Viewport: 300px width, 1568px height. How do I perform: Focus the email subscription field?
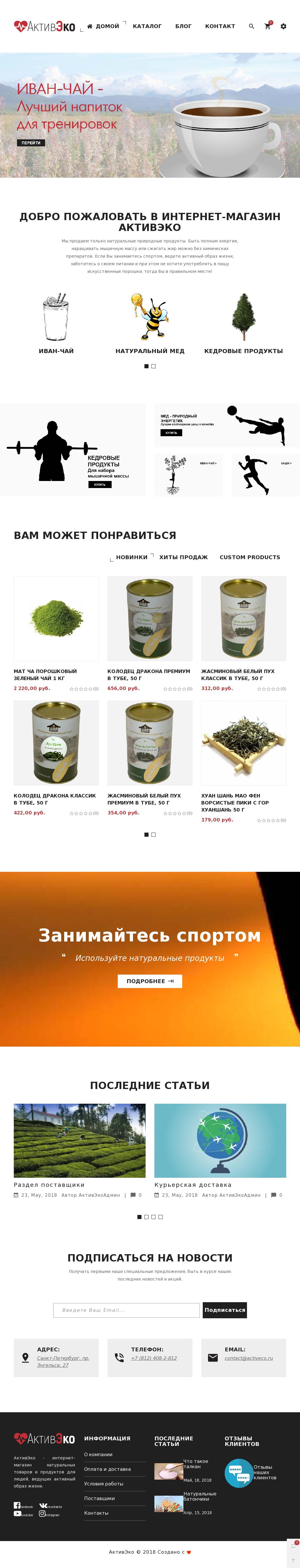(126, 1310)
